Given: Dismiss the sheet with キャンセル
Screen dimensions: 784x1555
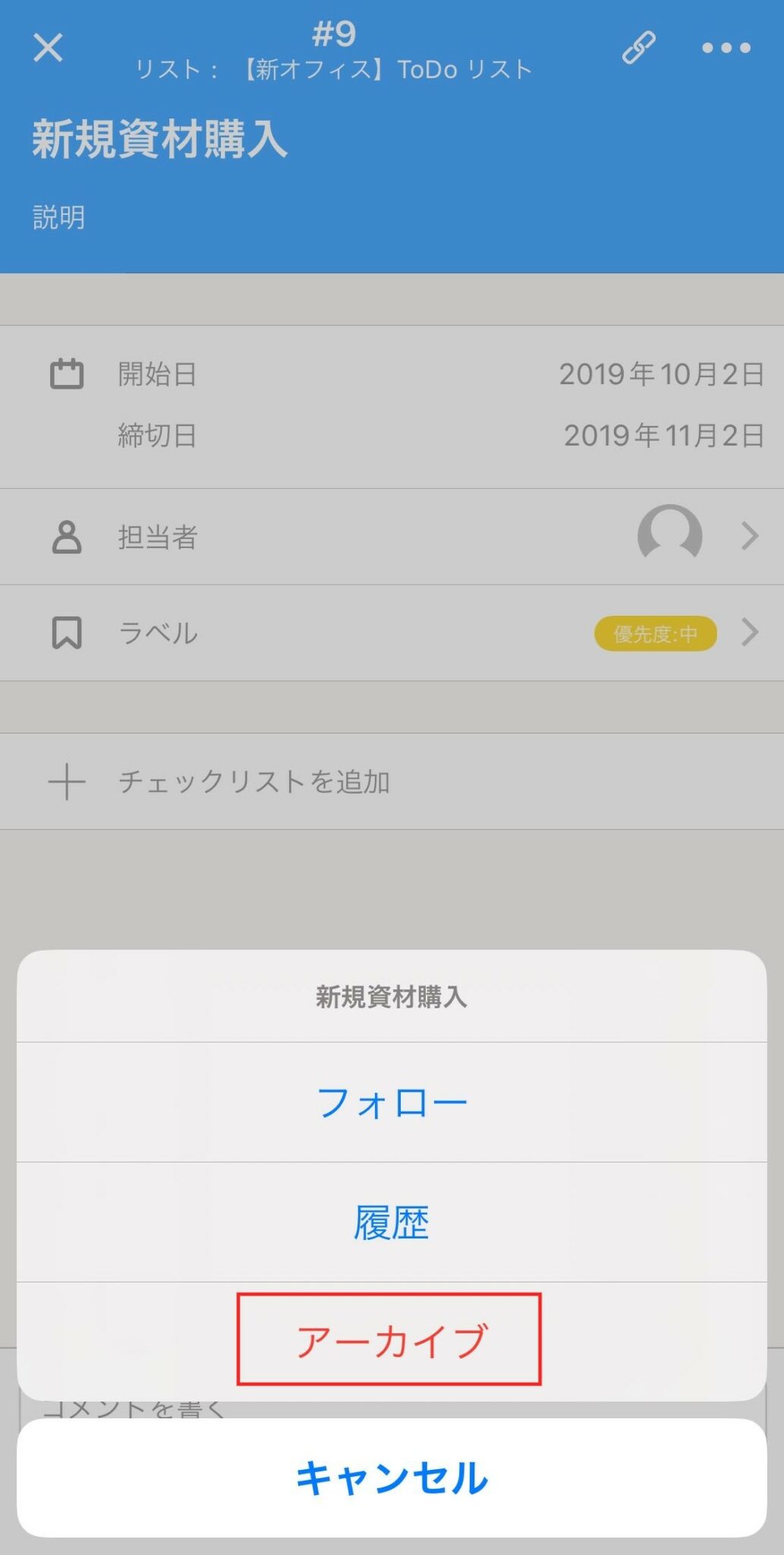Looking at the screenshot, I should pyautogui.click(x=392, y=1478).
